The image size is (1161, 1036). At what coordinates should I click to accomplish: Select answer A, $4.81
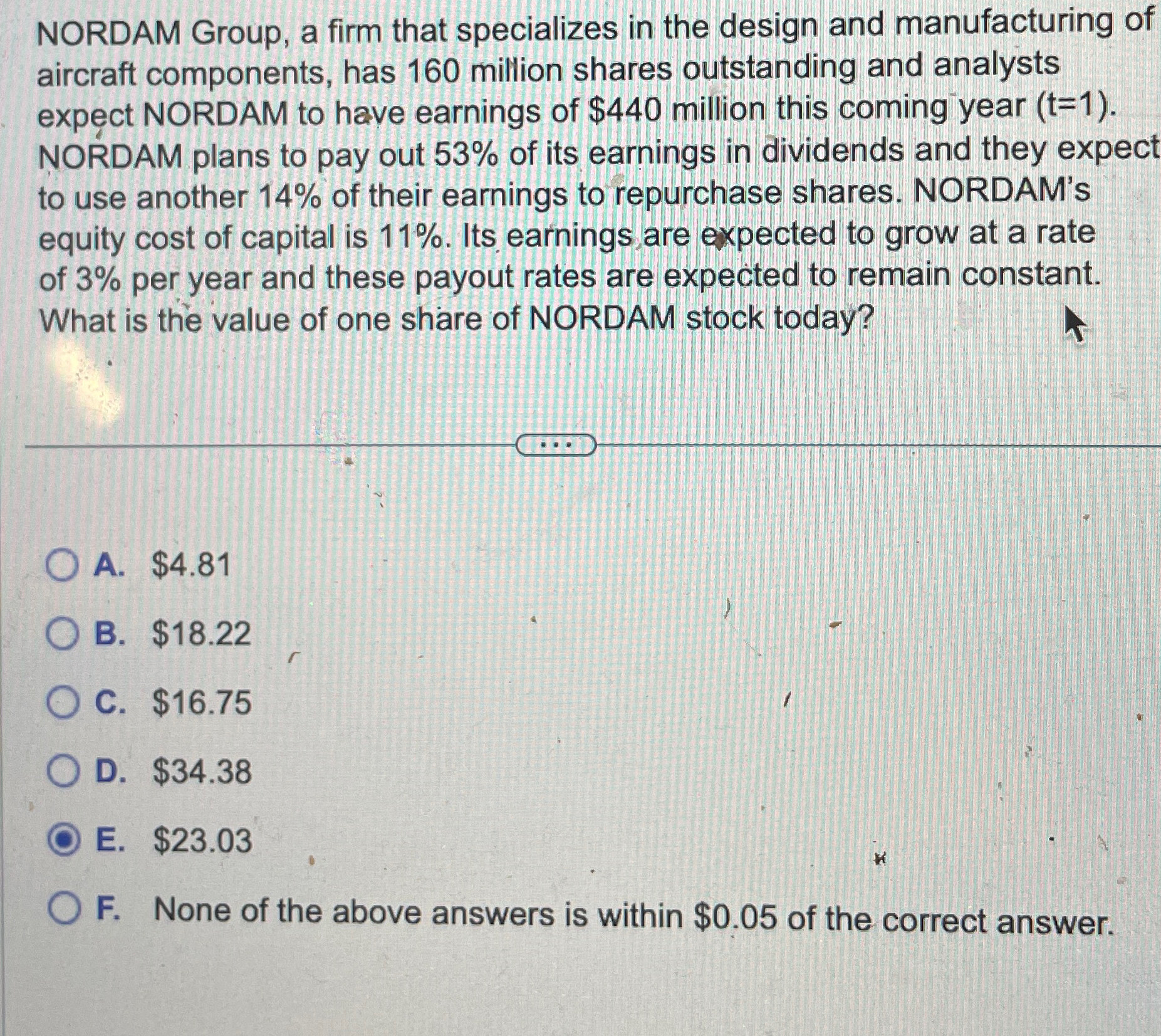(x=63, y=566)
